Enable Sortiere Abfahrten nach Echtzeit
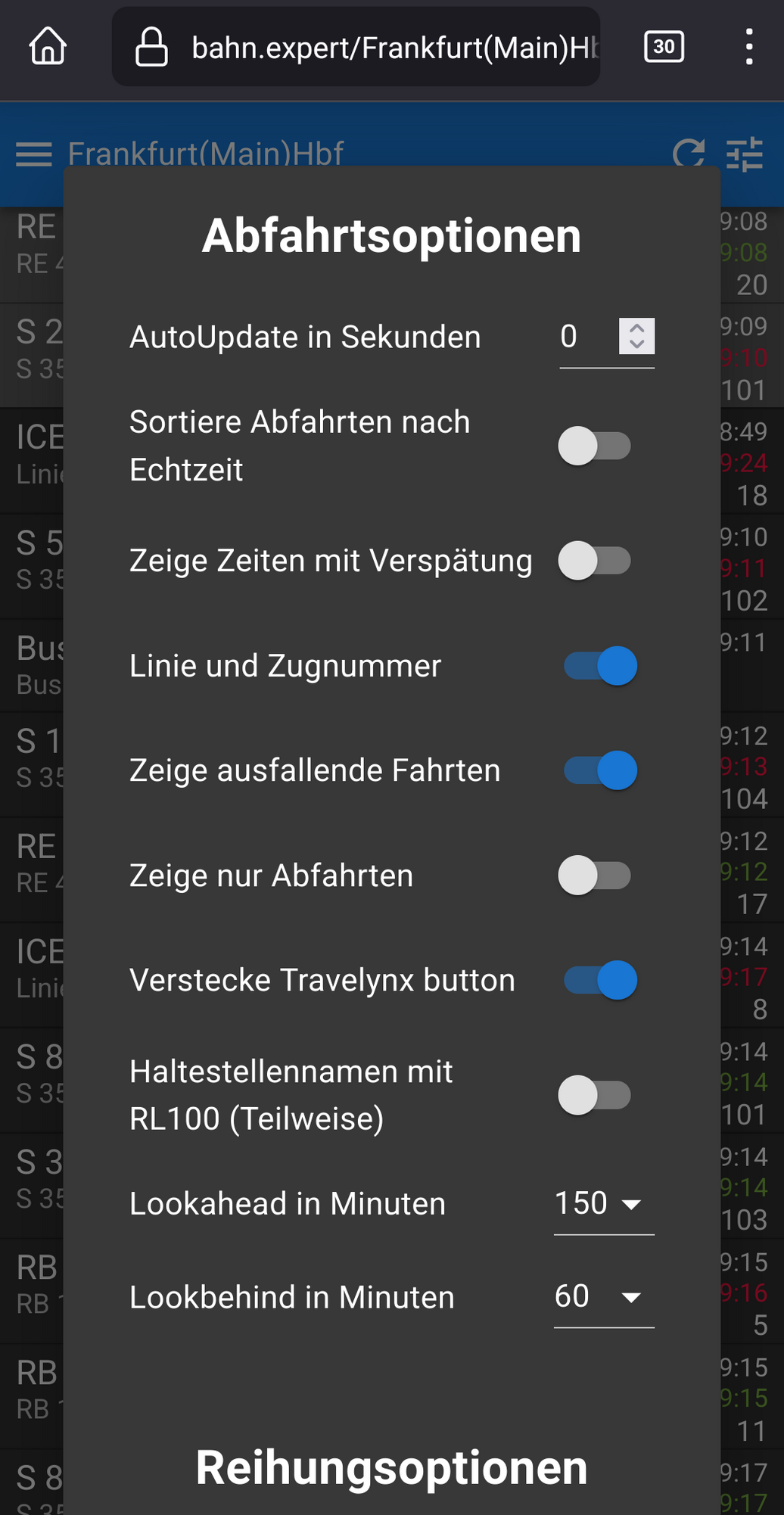 [x=596, y=446]
